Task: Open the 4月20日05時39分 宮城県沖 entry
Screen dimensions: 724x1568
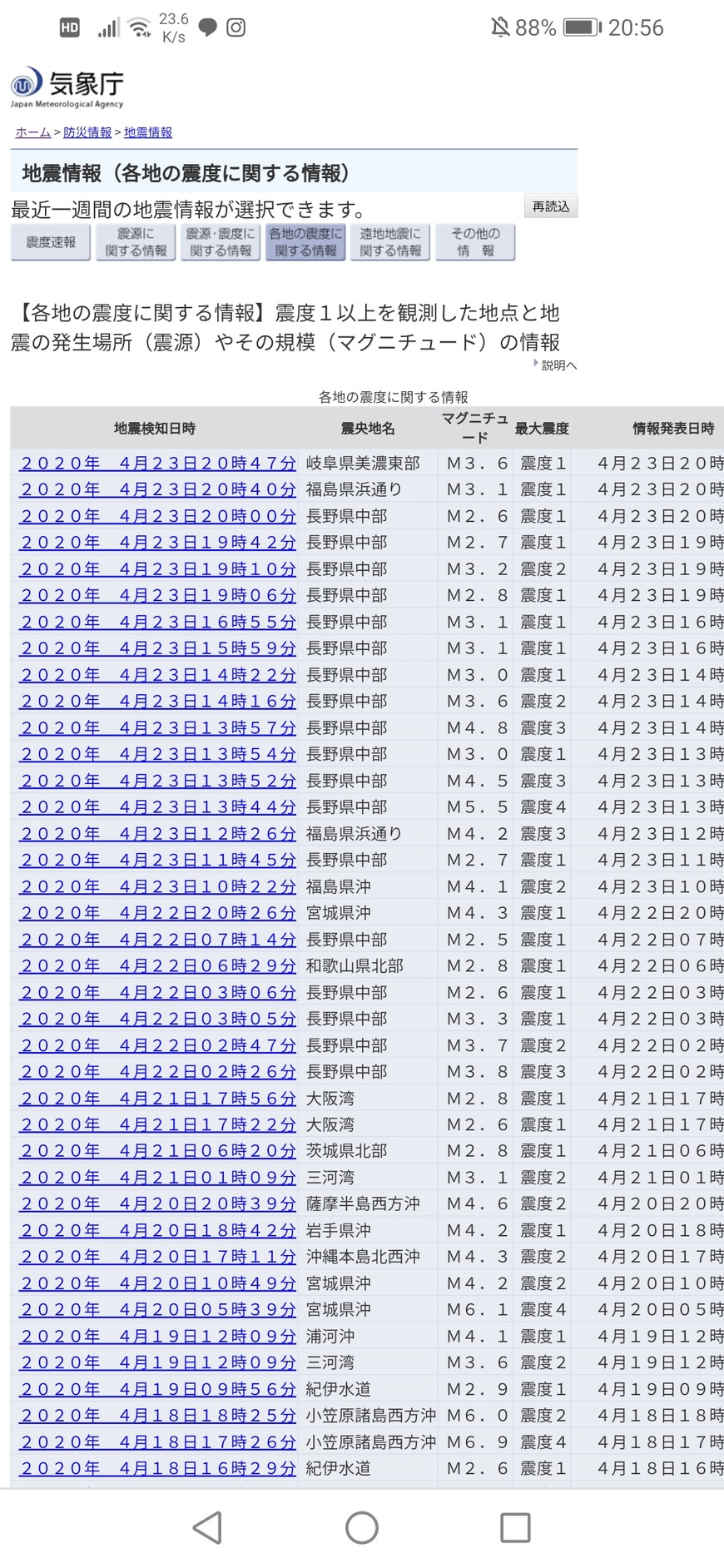Action: tap(158, 1310)
